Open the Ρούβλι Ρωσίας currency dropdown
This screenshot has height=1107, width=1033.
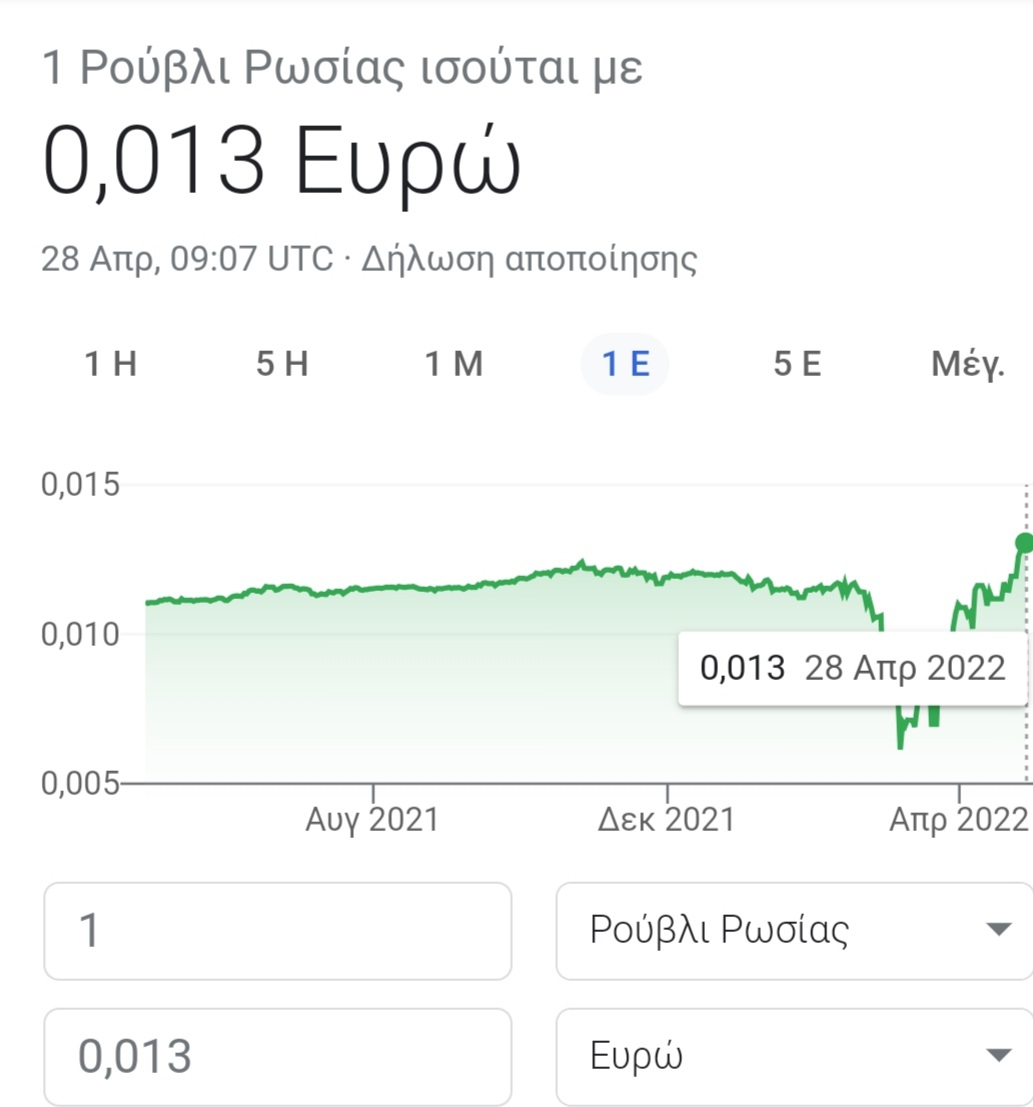pos(795,931)
